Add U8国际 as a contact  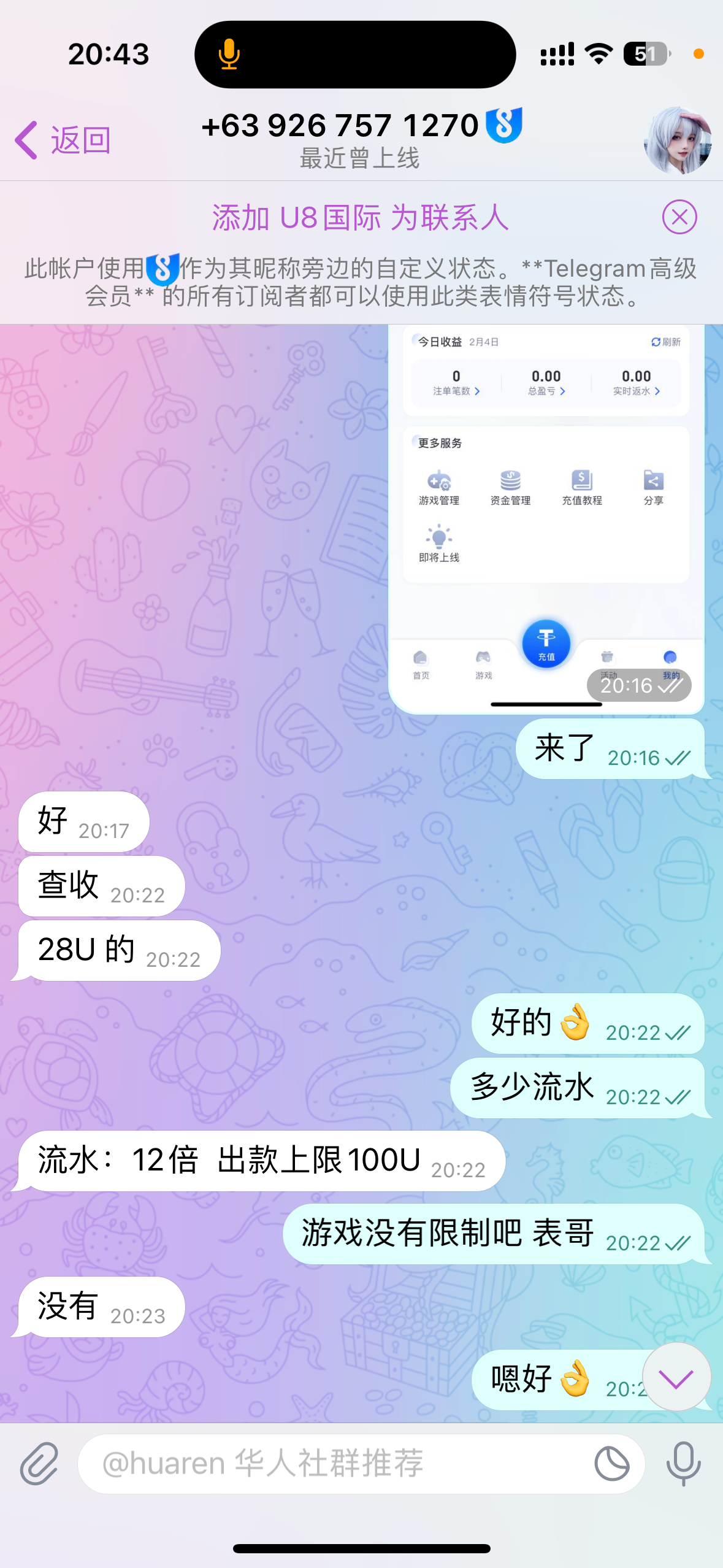pos(360,218)
